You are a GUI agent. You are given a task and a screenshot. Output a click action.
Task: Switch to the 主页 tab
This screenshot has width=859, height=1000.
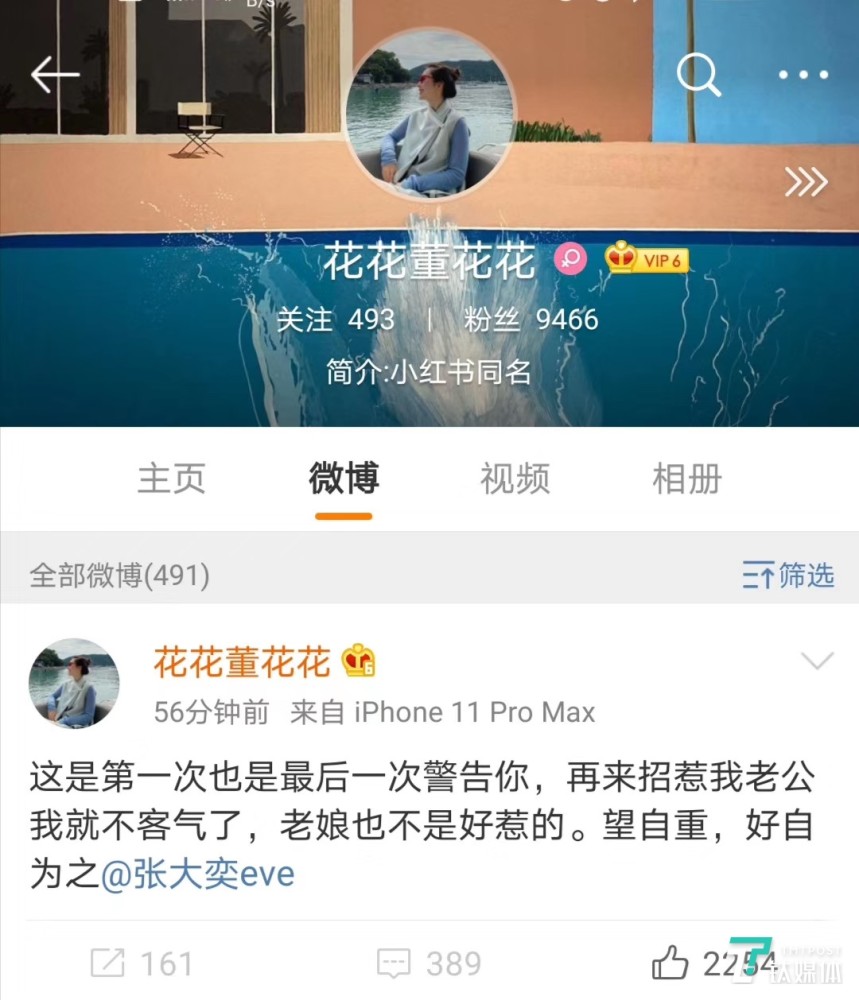171,478
